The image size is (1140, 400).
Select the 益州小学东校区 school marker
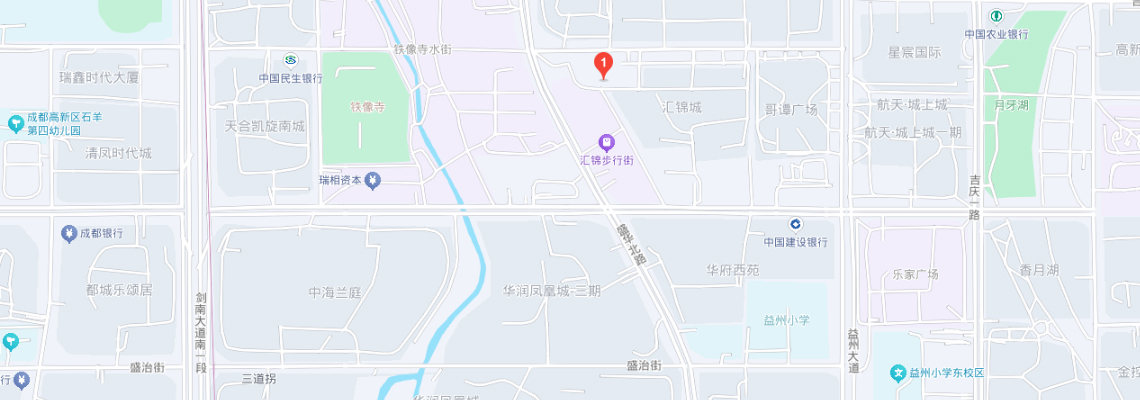pos(898,373)
